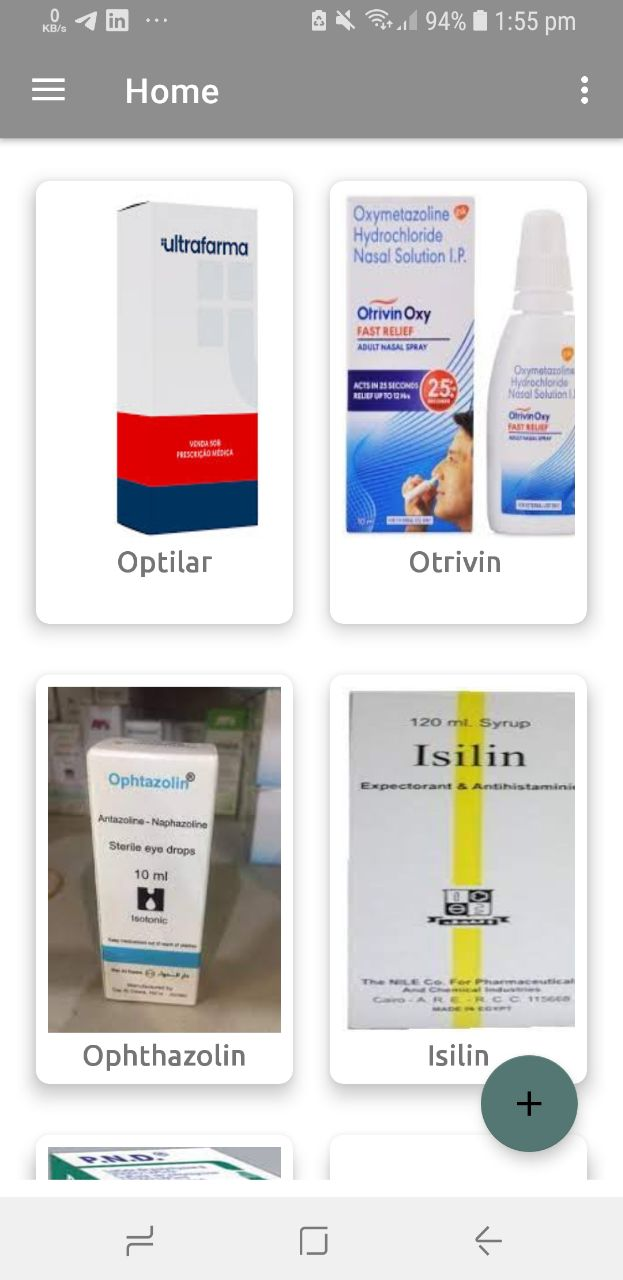This screenshot has height=1280, width=623.
Task: Go back using system back button
Action: (x=488, y=1241)
